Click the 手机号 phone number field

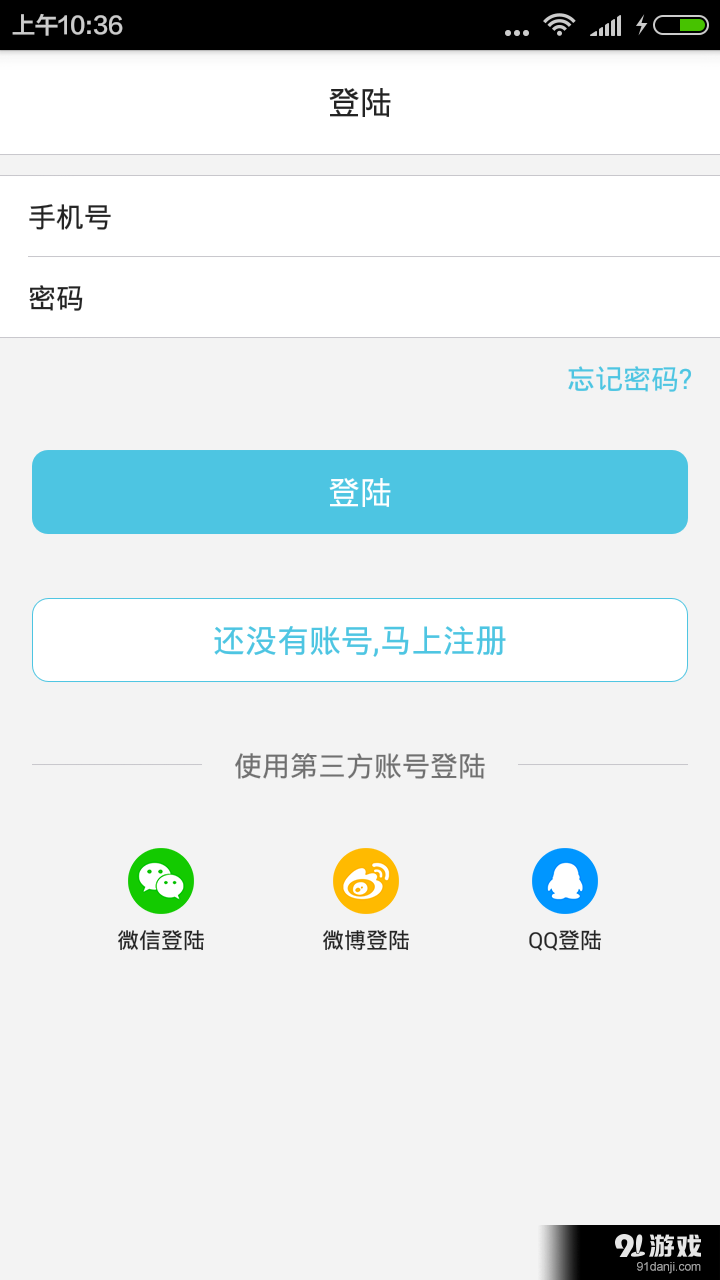coord(360,216)
